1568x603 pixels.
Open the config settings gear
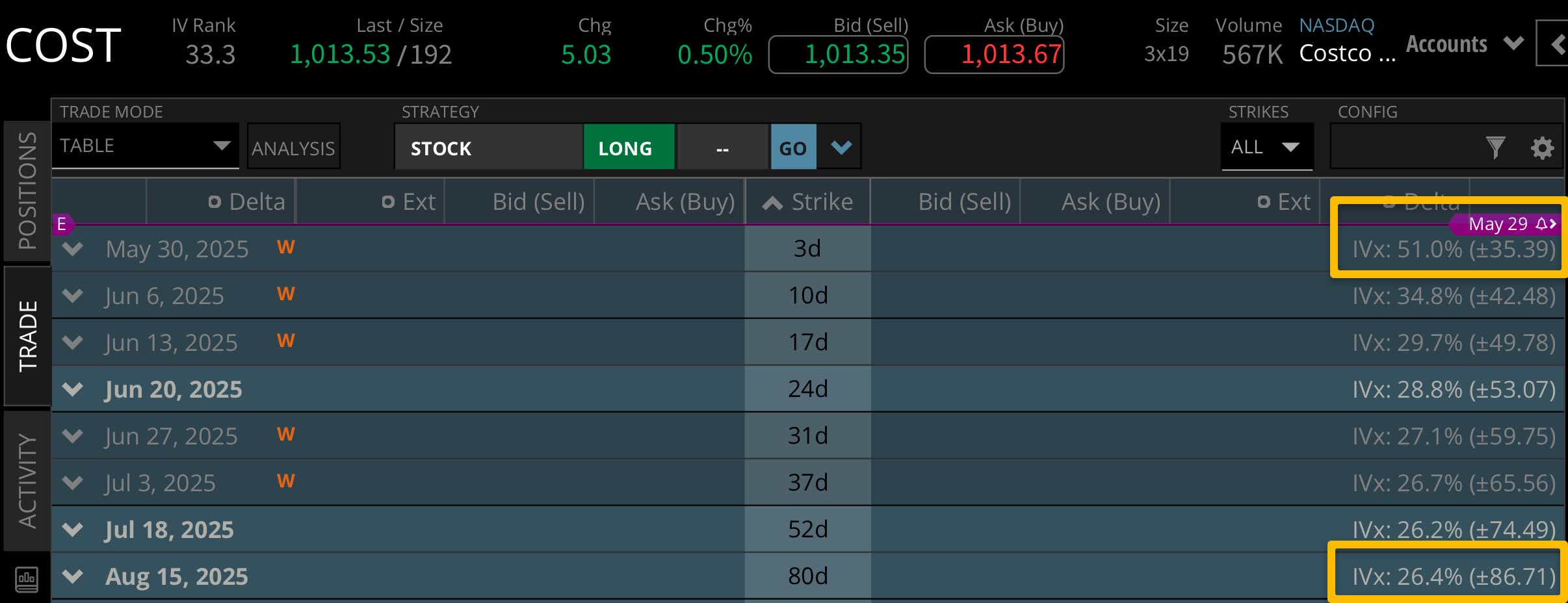pos(1542,148)
